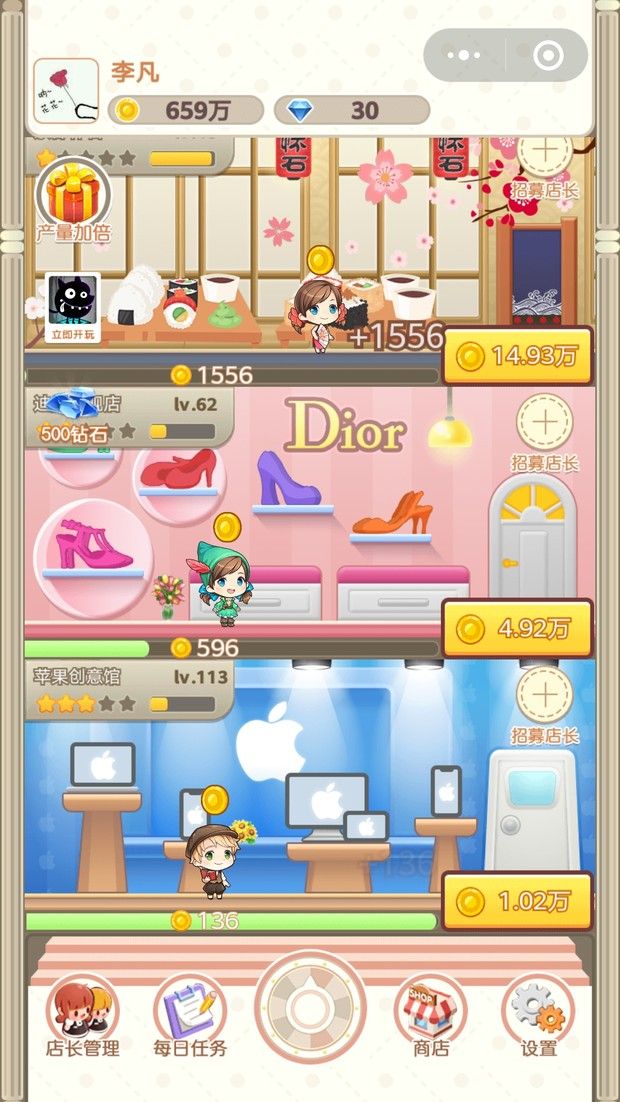The image size is (620, 1102).
Task: Tap the 产量加倍 gift box
Action: coord(72,198)
